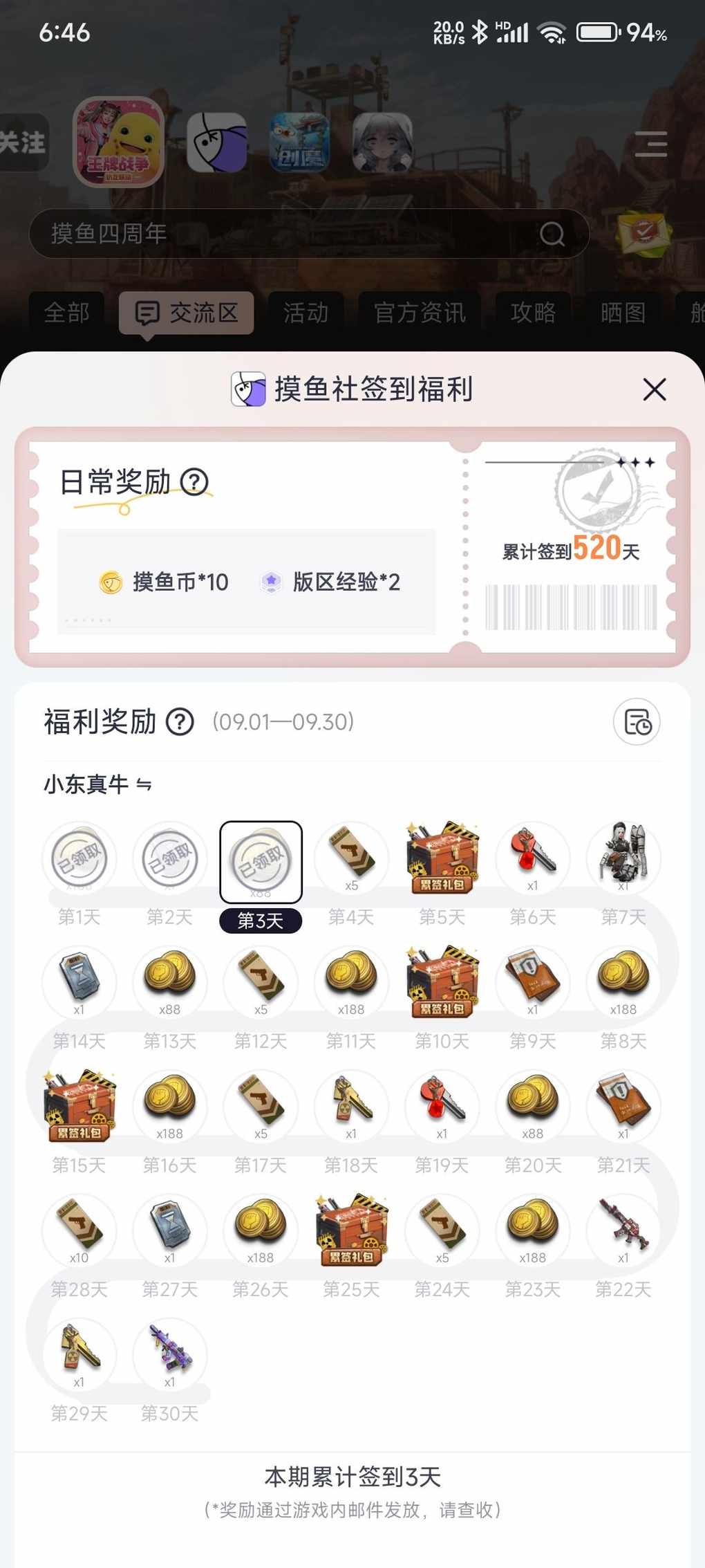The height and width of the screenshot is (1568, 705).
Task: Select the 第4天 reward item
Action: point(351,860)
